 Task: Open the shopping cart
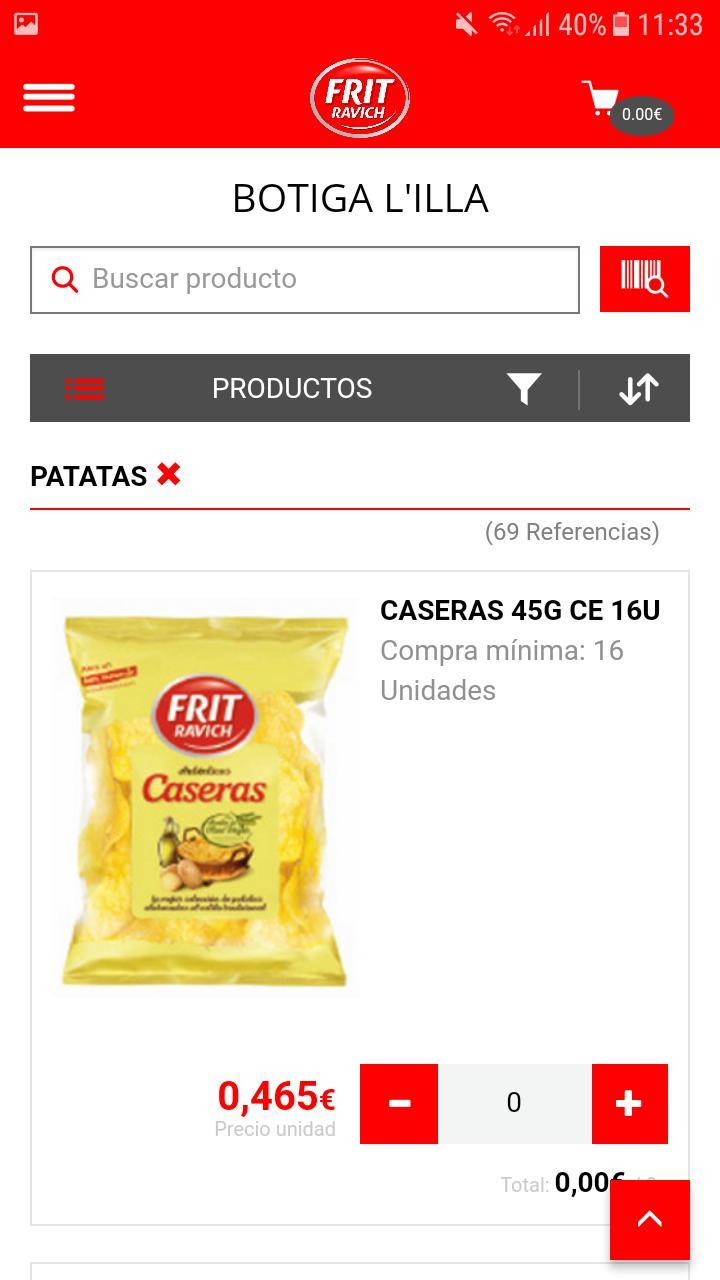tap(624, 104)
